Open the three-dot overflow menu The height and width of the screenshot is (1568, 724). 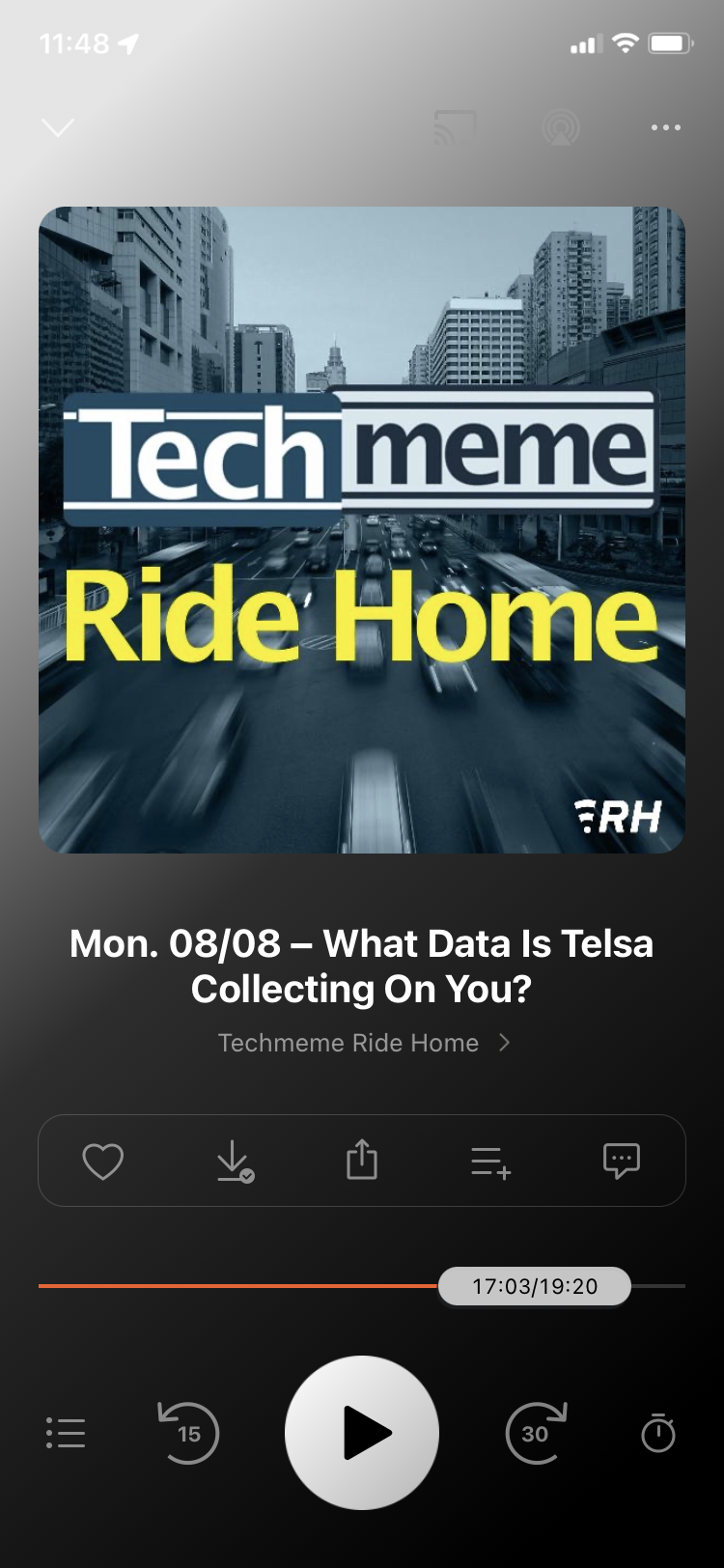666,127
